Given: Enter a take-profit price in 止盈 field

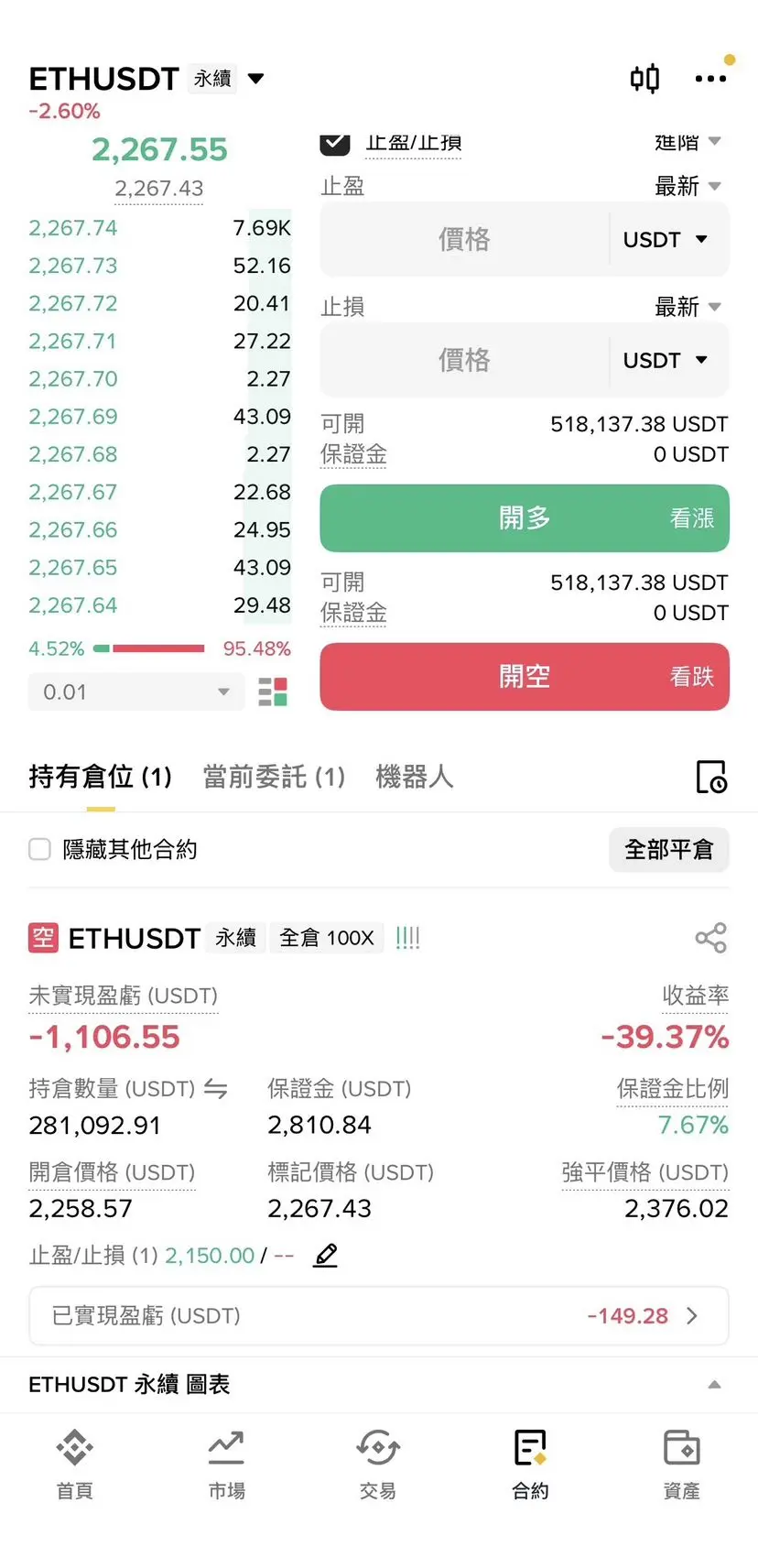Looking at the screenshot, I should pos(464,240).
